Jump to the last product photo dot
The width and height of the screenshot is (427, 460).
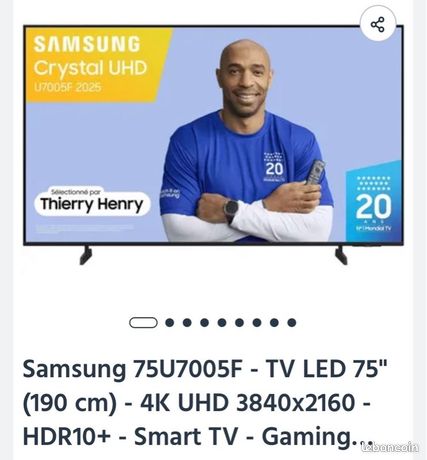point(292,323)
